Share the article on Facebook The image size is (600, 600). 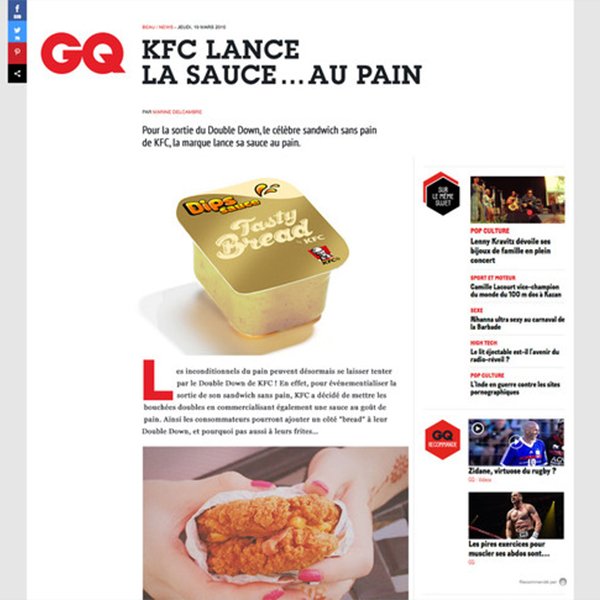coord(17,11)
